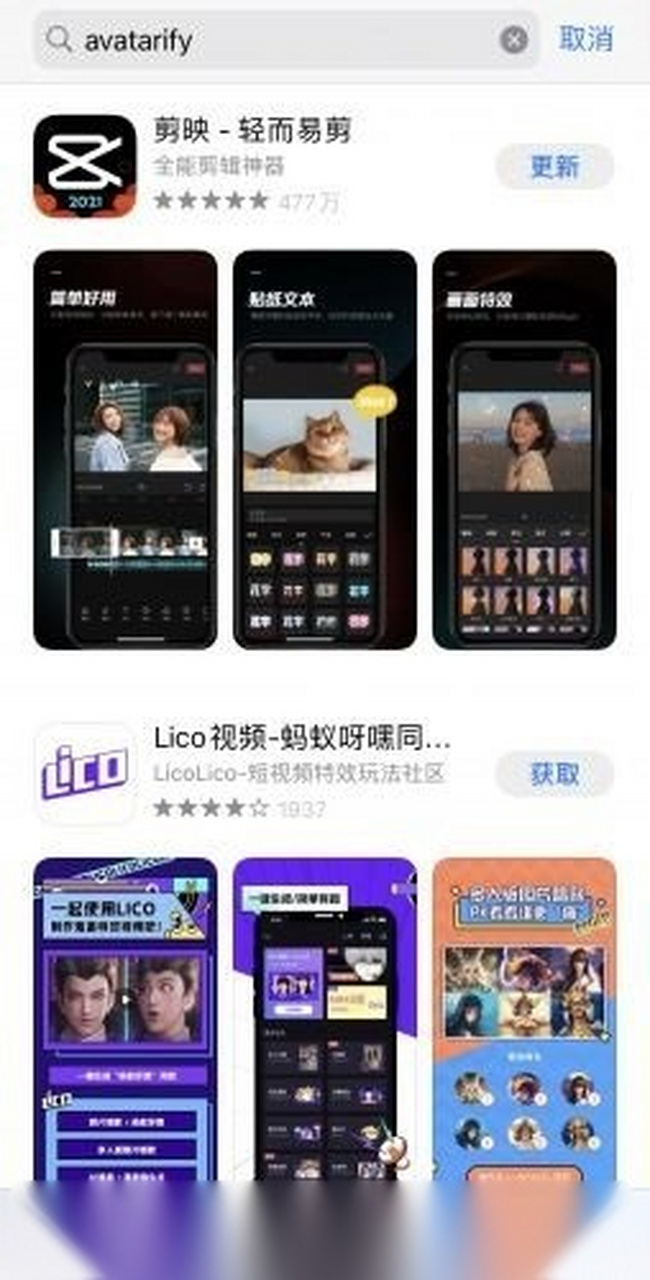The width and height of the screenshot is (650, 1280).
Task: View the middle Lico screenshot with dark phone
Action: [324, 1020]
